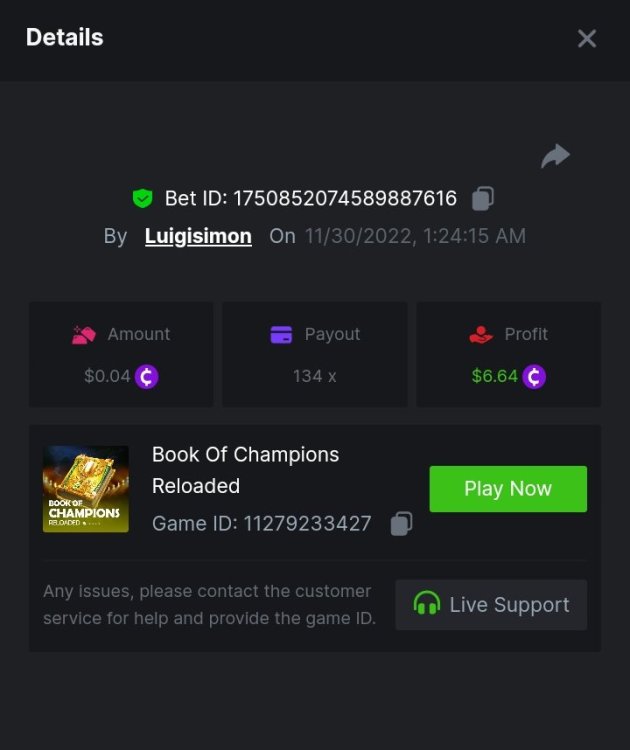Contact Live Support
Image resolution: width=630 pixels, height=750 pixels.
(491, 605)
